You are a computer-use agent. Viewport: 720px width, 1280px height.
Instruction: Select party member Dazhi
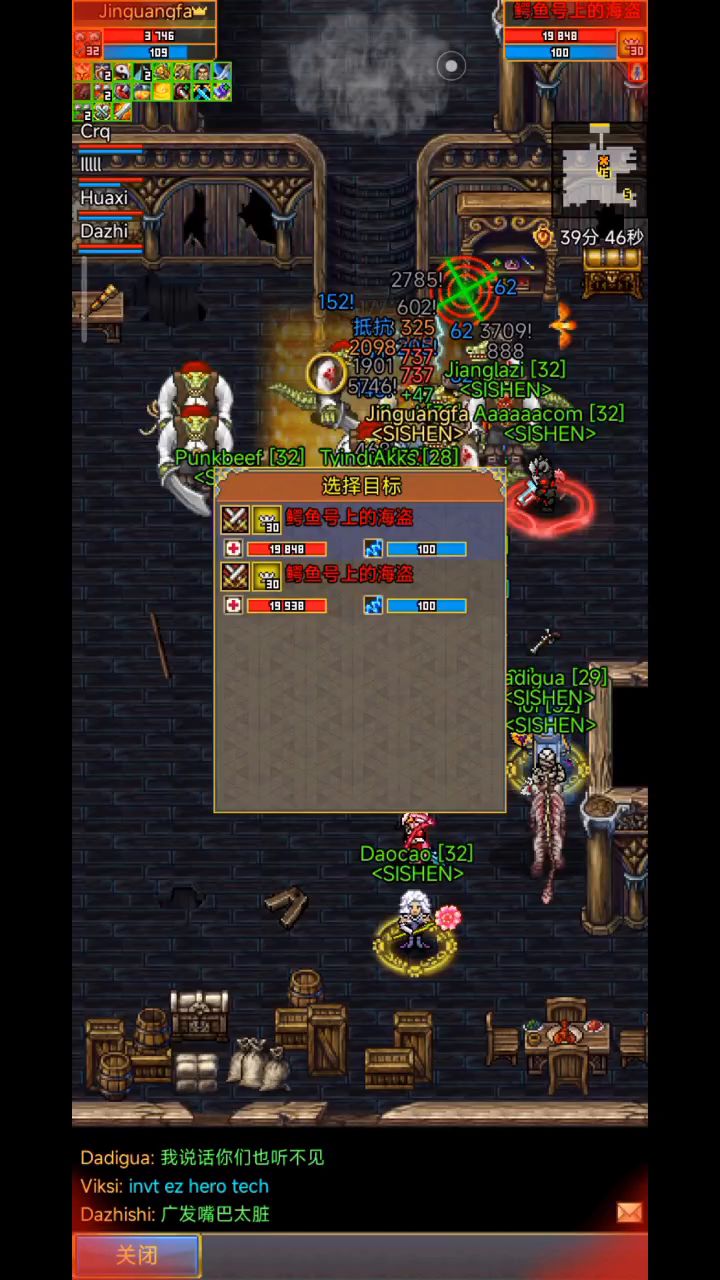110,237
